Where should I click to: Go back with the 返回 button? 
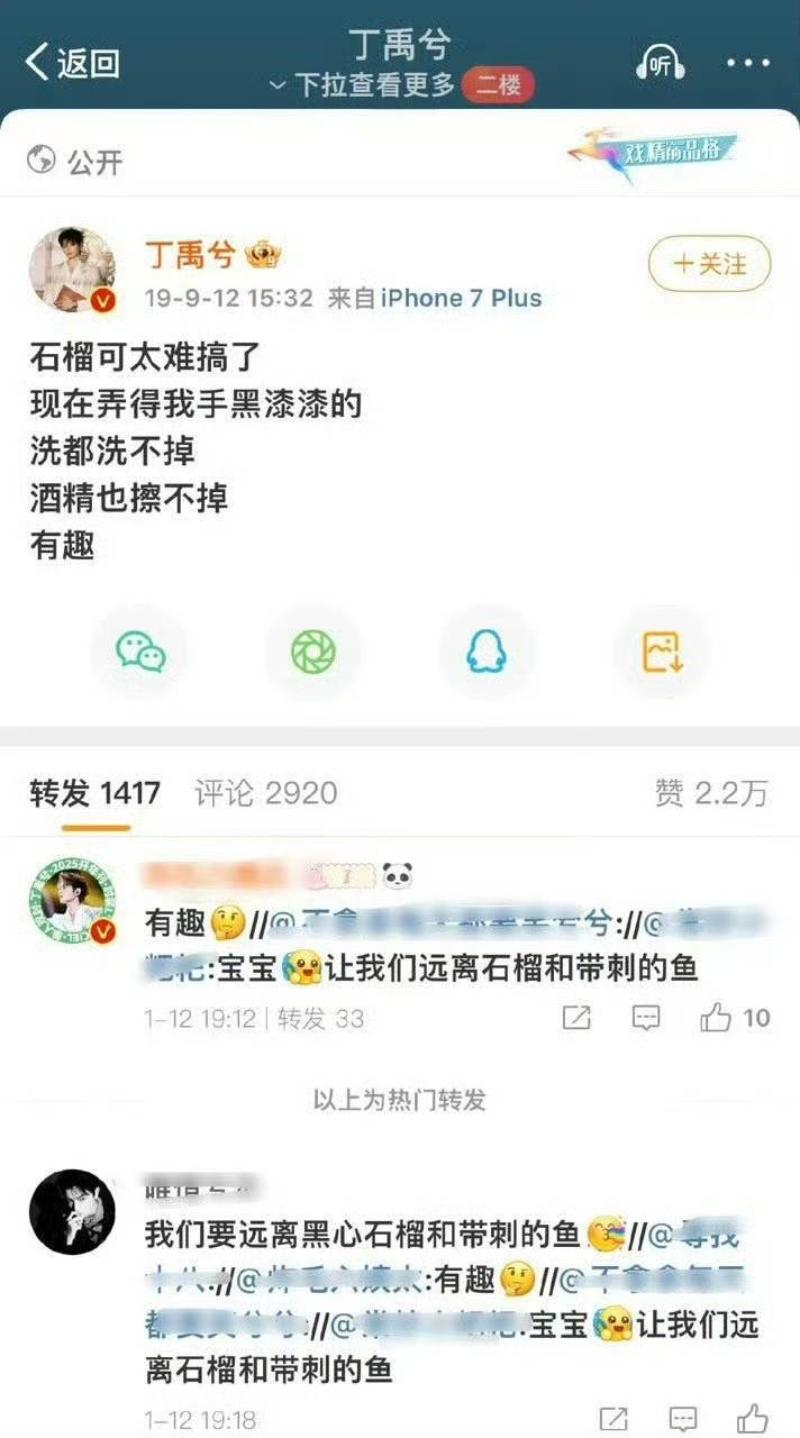click(72, 63)
